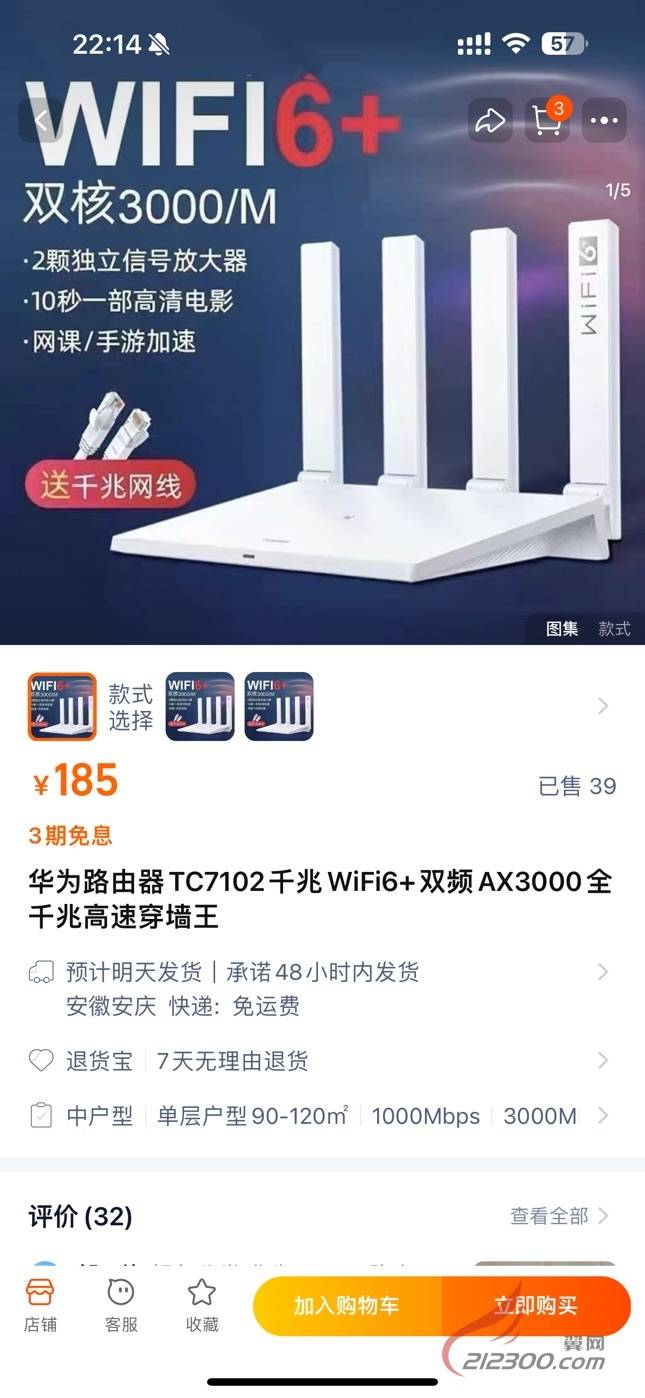Open the 店铺 store page
This screenshot has width=645, height=1398.
pyautogui.click(x=40, y=1305)
